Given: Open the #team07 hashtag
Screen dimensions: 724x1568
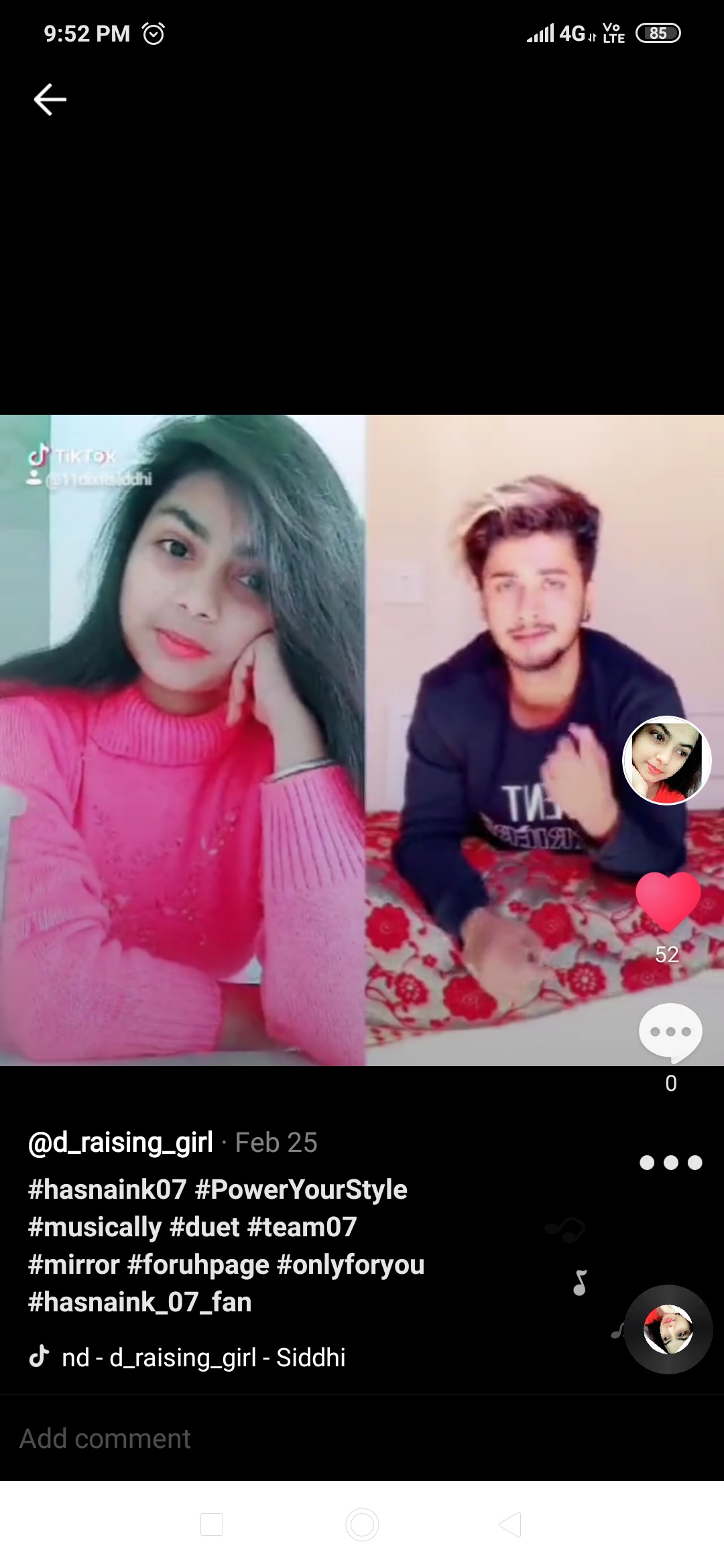Looking at the screenshot, I should pyautogui.click(x=302, y=1227).
